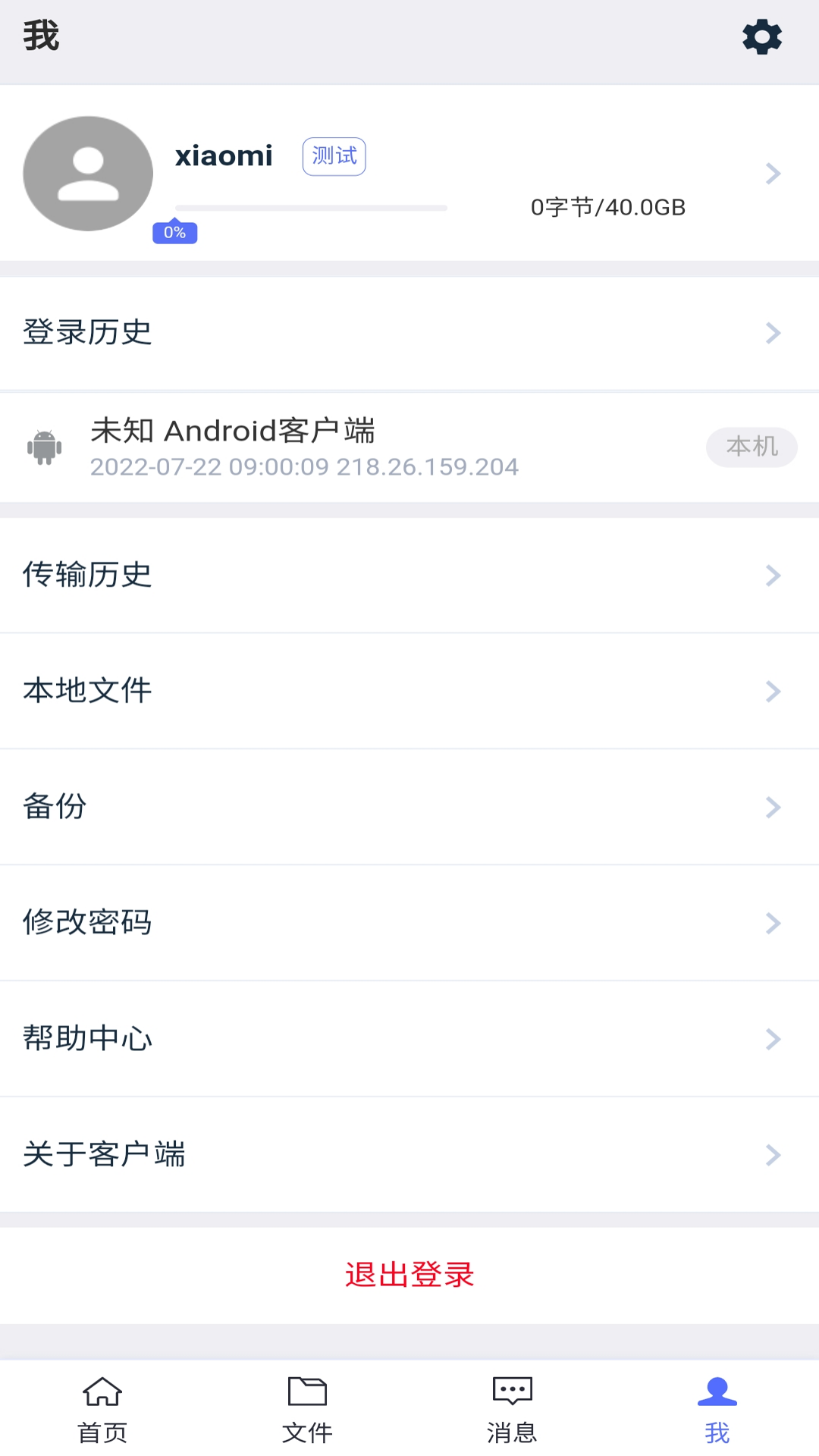Expand the 传输历史 row chevron
The image size is (819, 1456).
click(773, 576)
